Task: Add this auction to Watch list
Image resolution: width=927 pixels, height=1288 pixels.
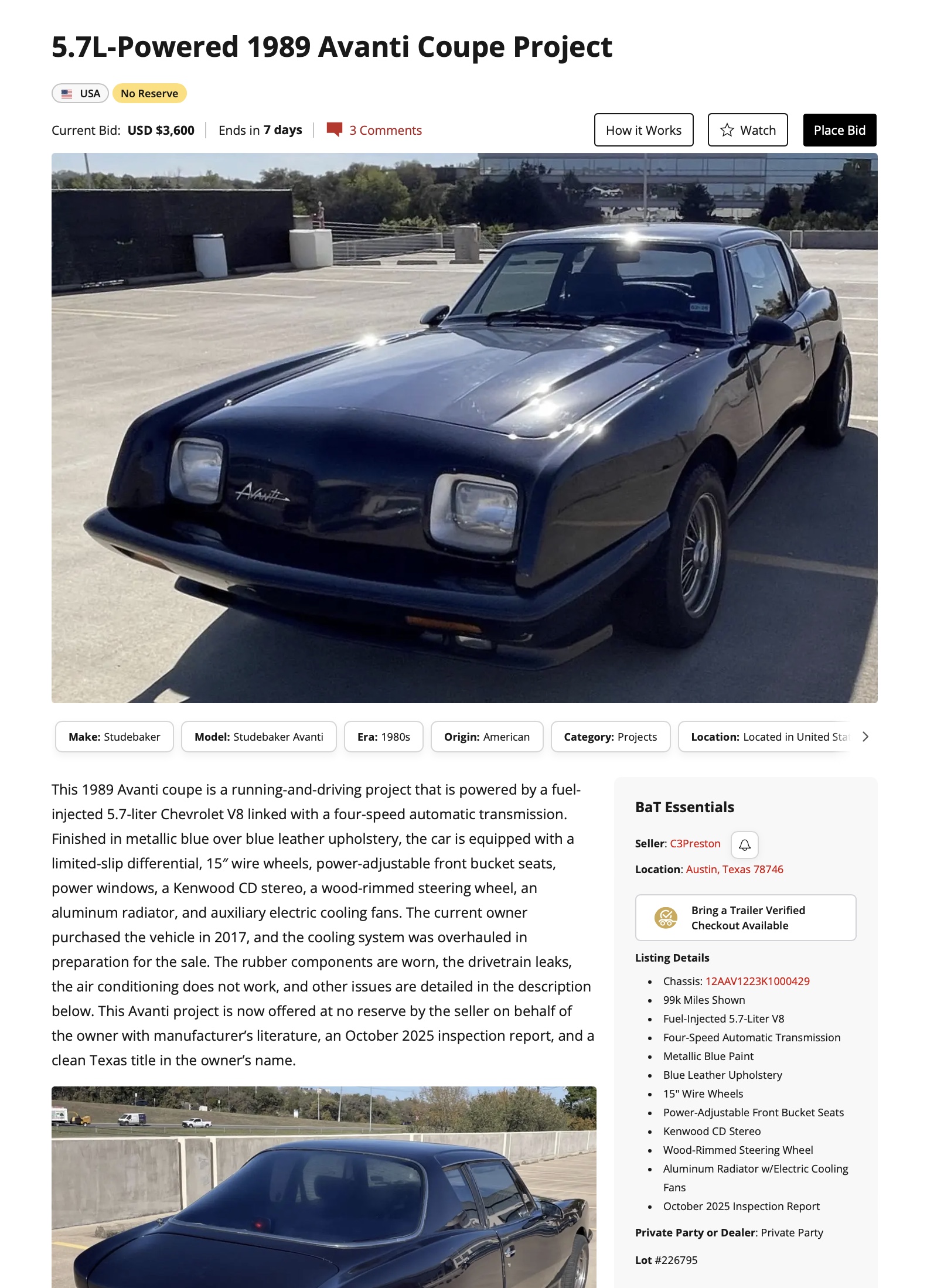Action: [747, 130]
